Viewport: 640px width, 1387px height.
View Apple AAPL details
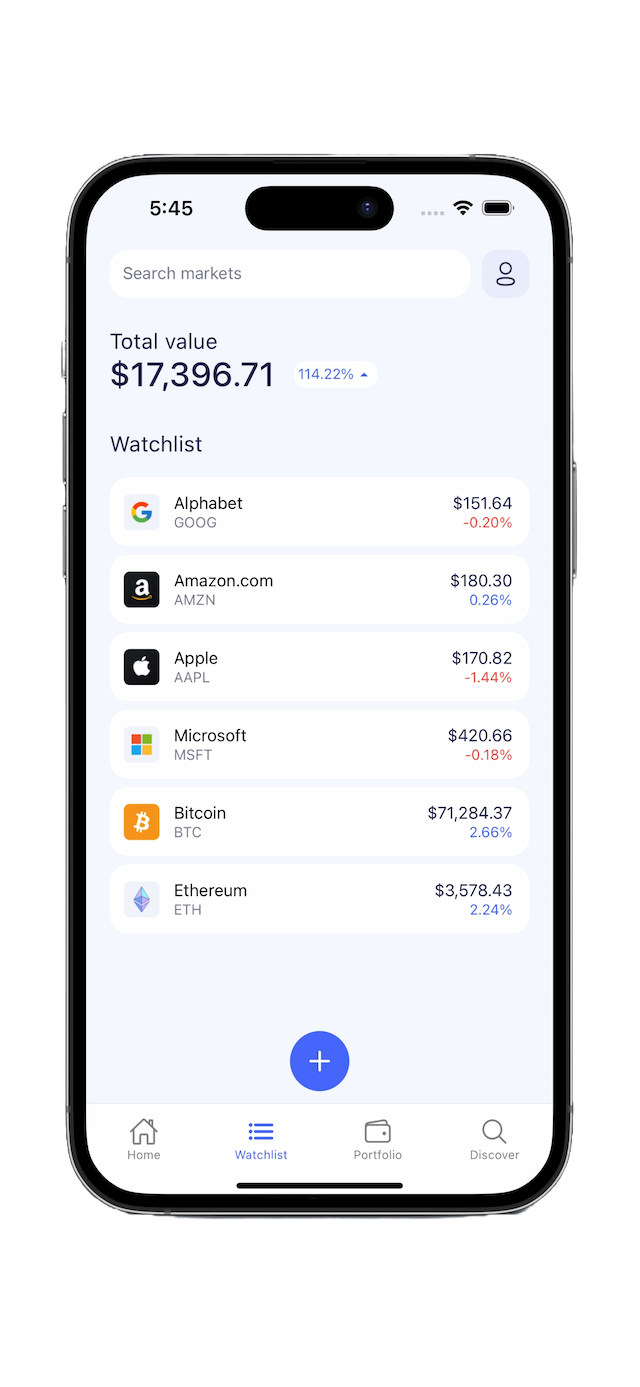click(319, 667)
